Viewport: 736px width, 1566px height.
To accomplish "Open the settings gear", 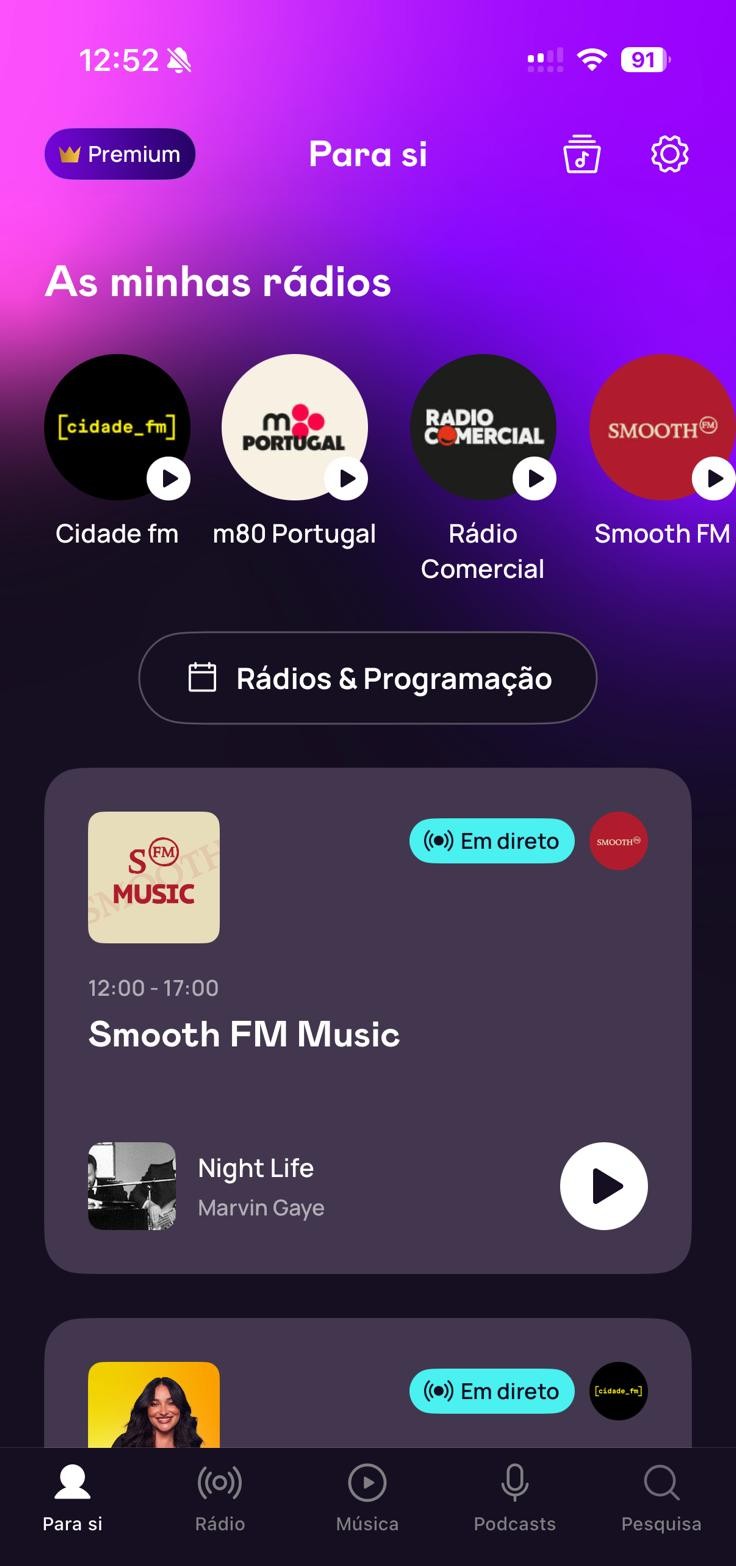I will tap(669, 154).
